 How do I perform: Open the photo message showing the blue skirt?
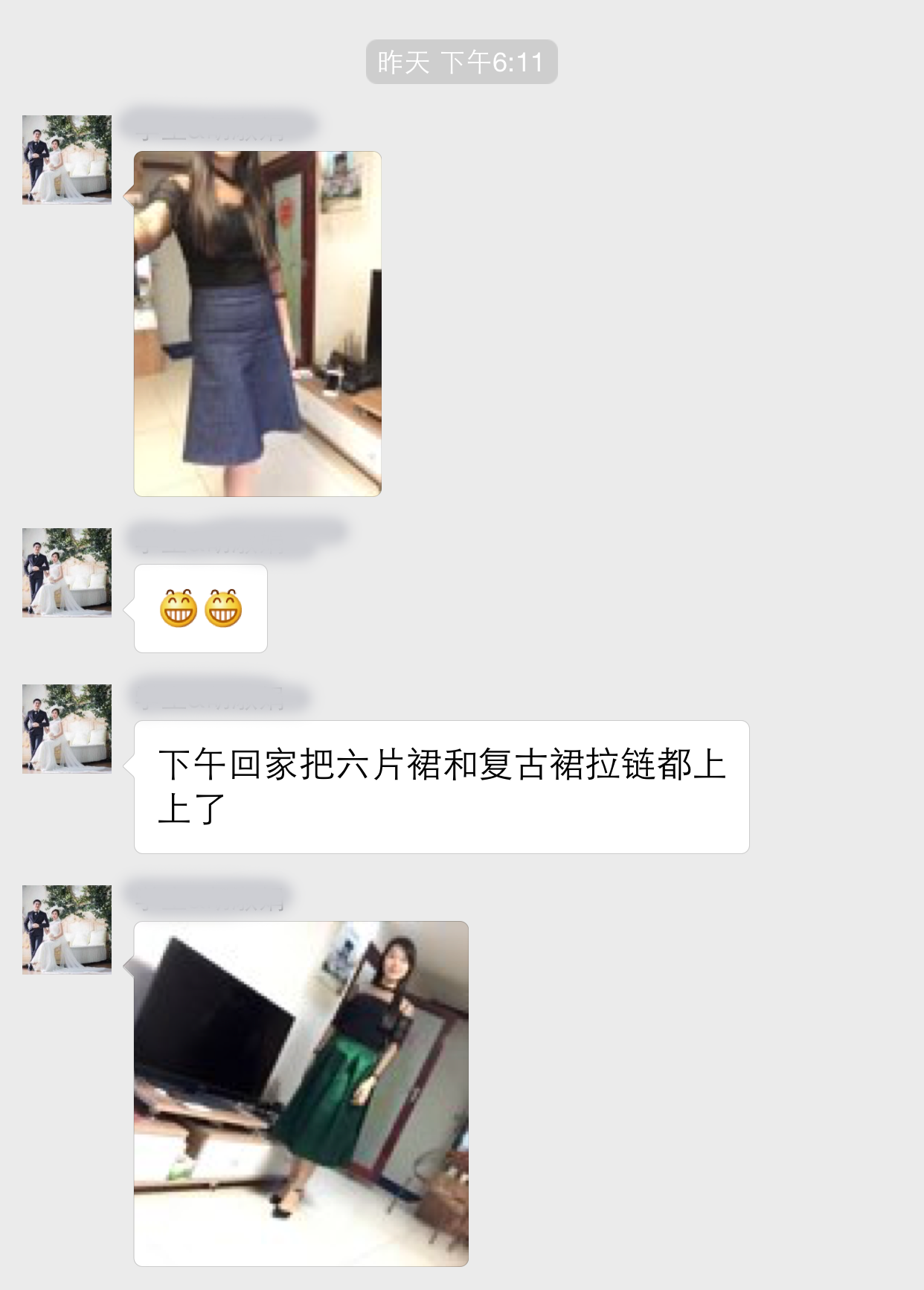coord(257,324)
